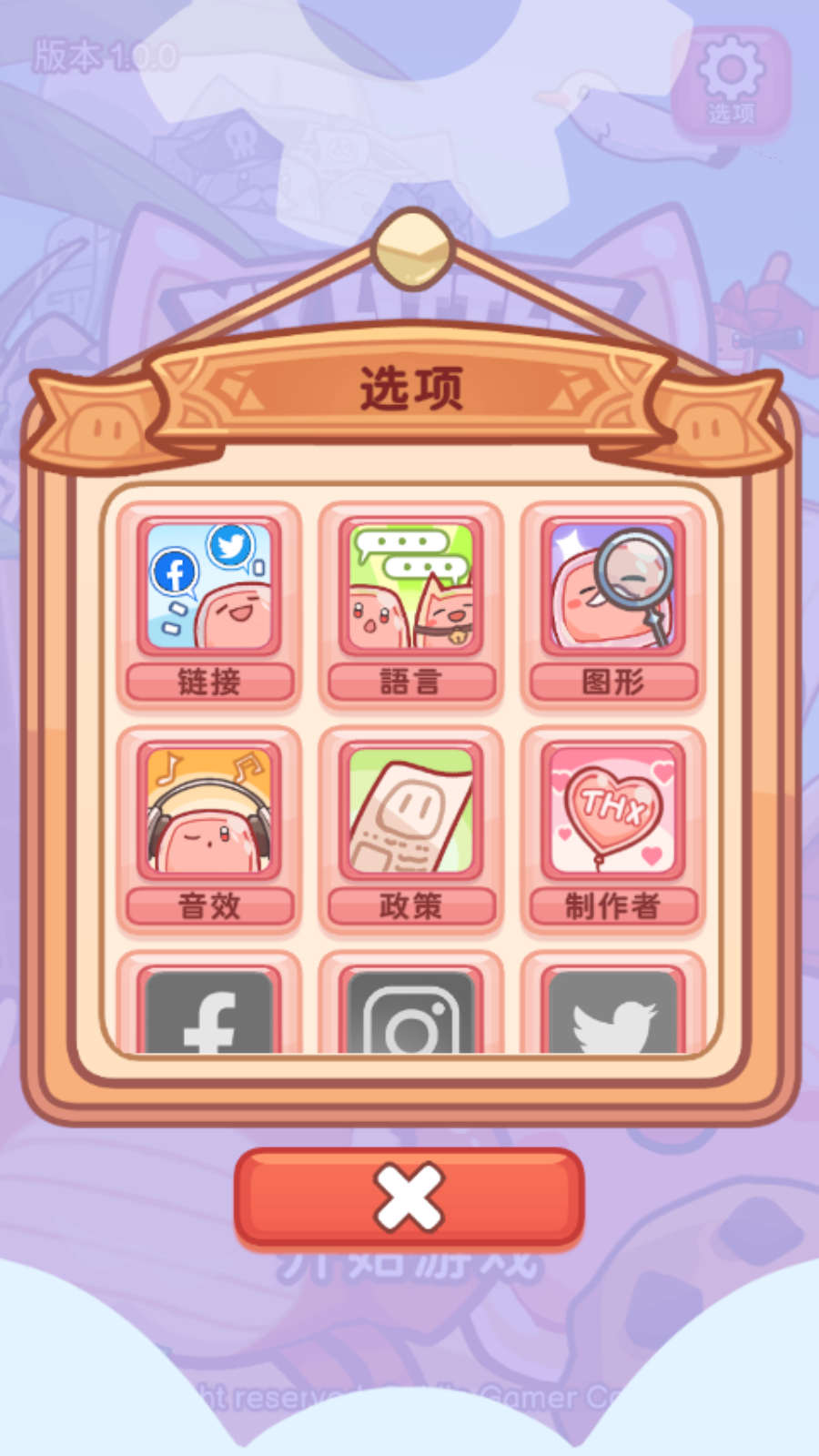Image resolution: width=819 pixels, height=1456 pixels.
Task: Show the 制作者 credits
Action: click(612, 829)
